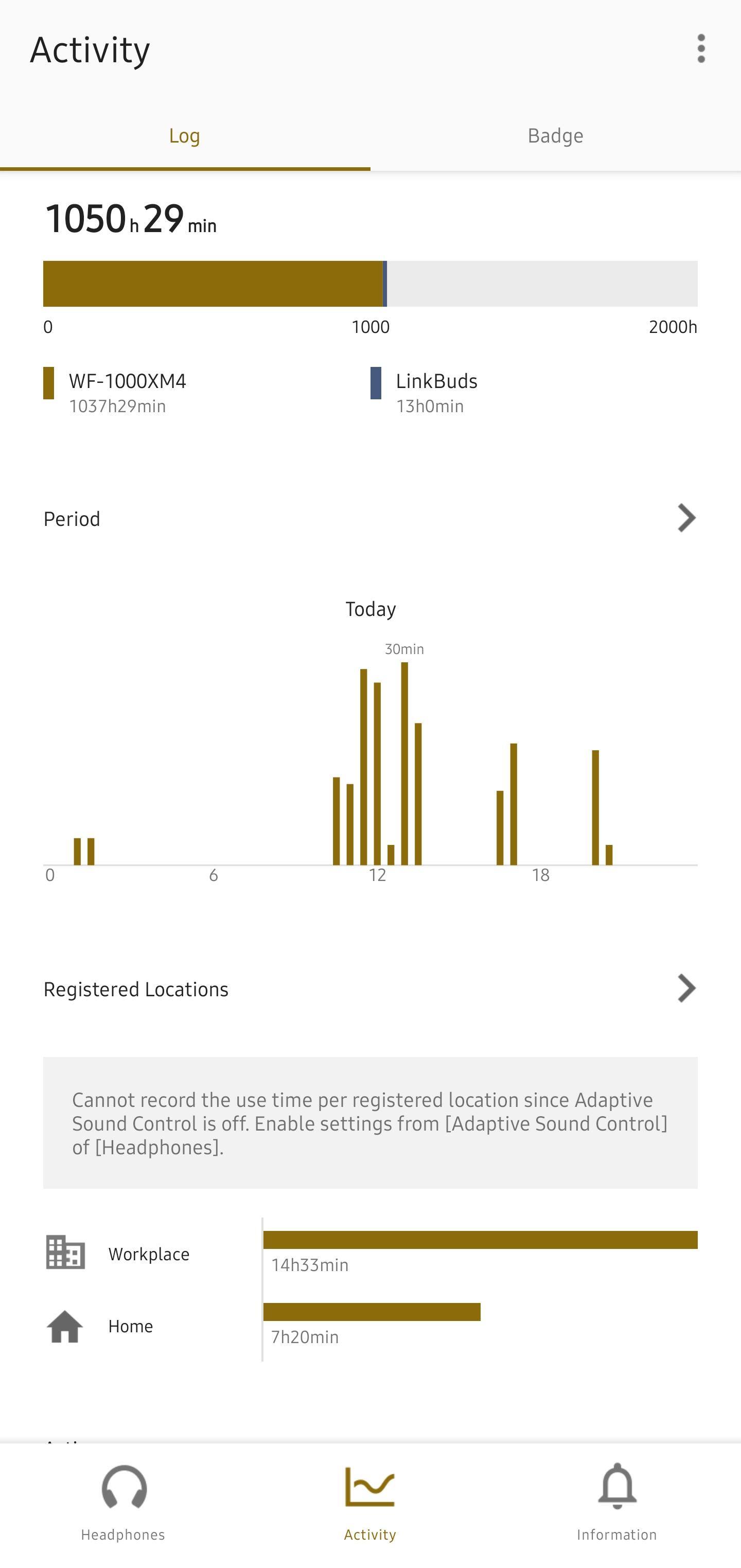
Task: Open the Period details
Action: point(370,519)
